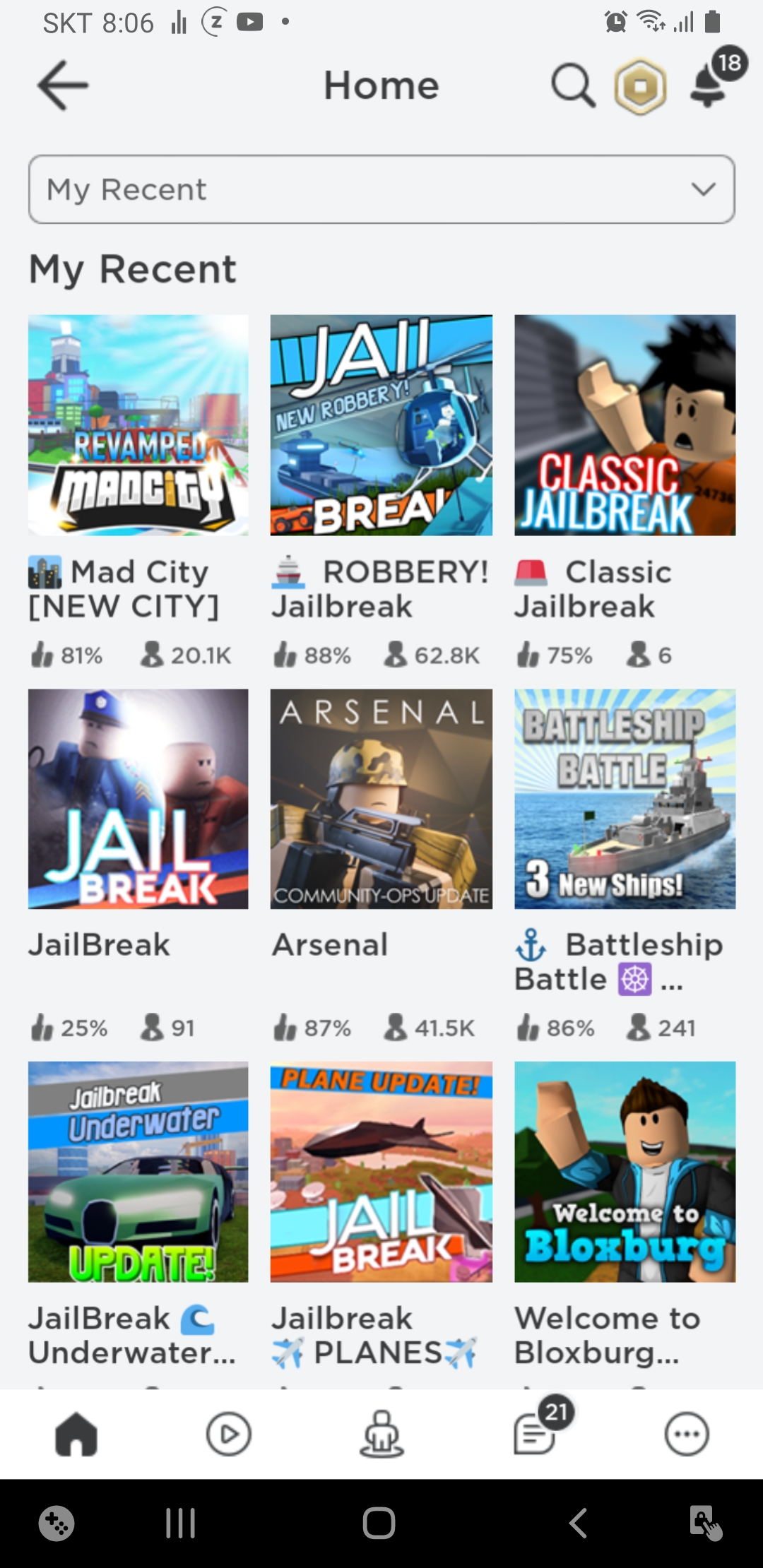
Task: Switch to the Avatar tab
Action: (381, 1434)
